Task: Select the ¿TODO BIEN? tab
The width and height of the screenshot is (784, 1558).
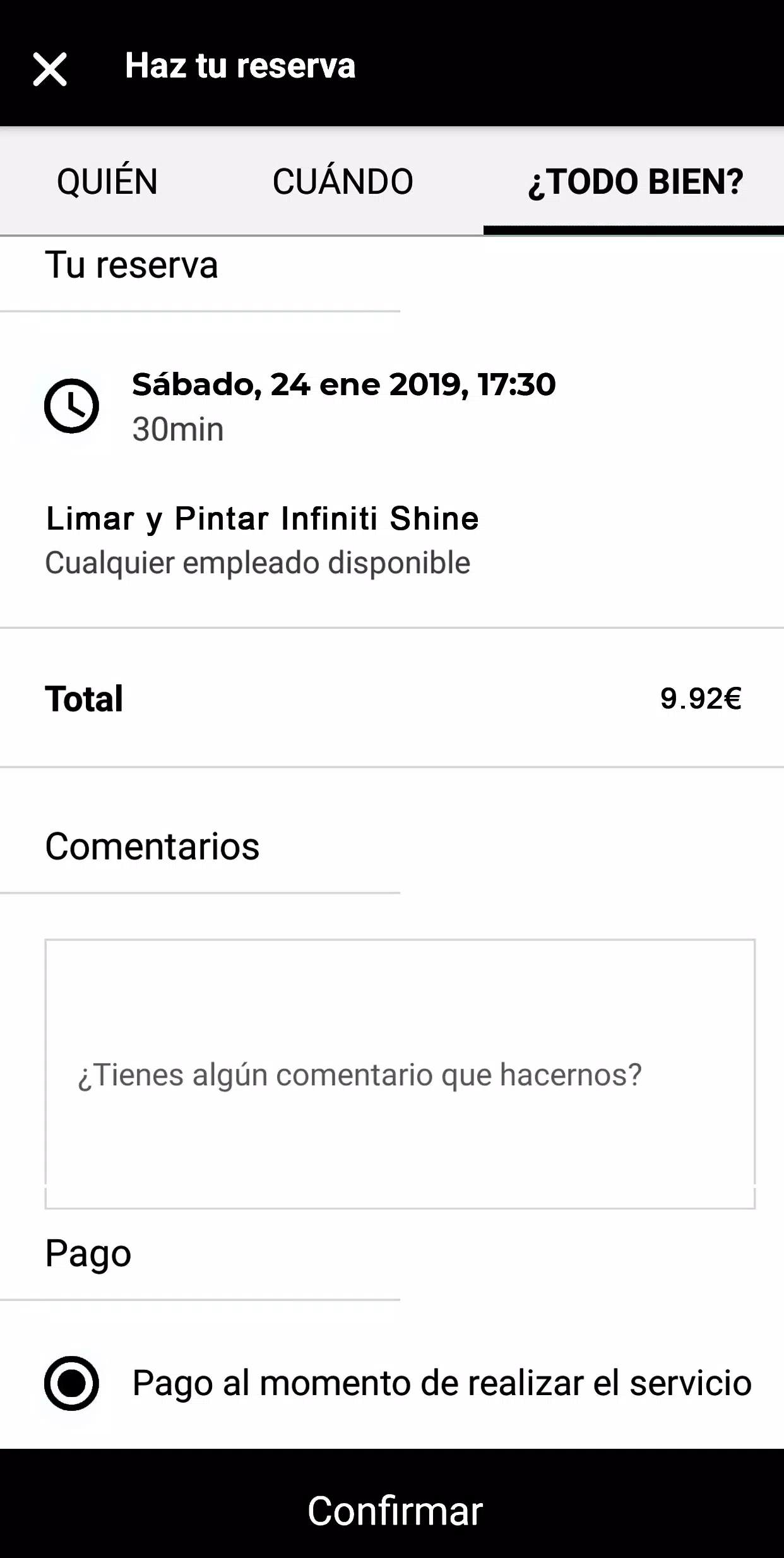Action: coord(635,181)
